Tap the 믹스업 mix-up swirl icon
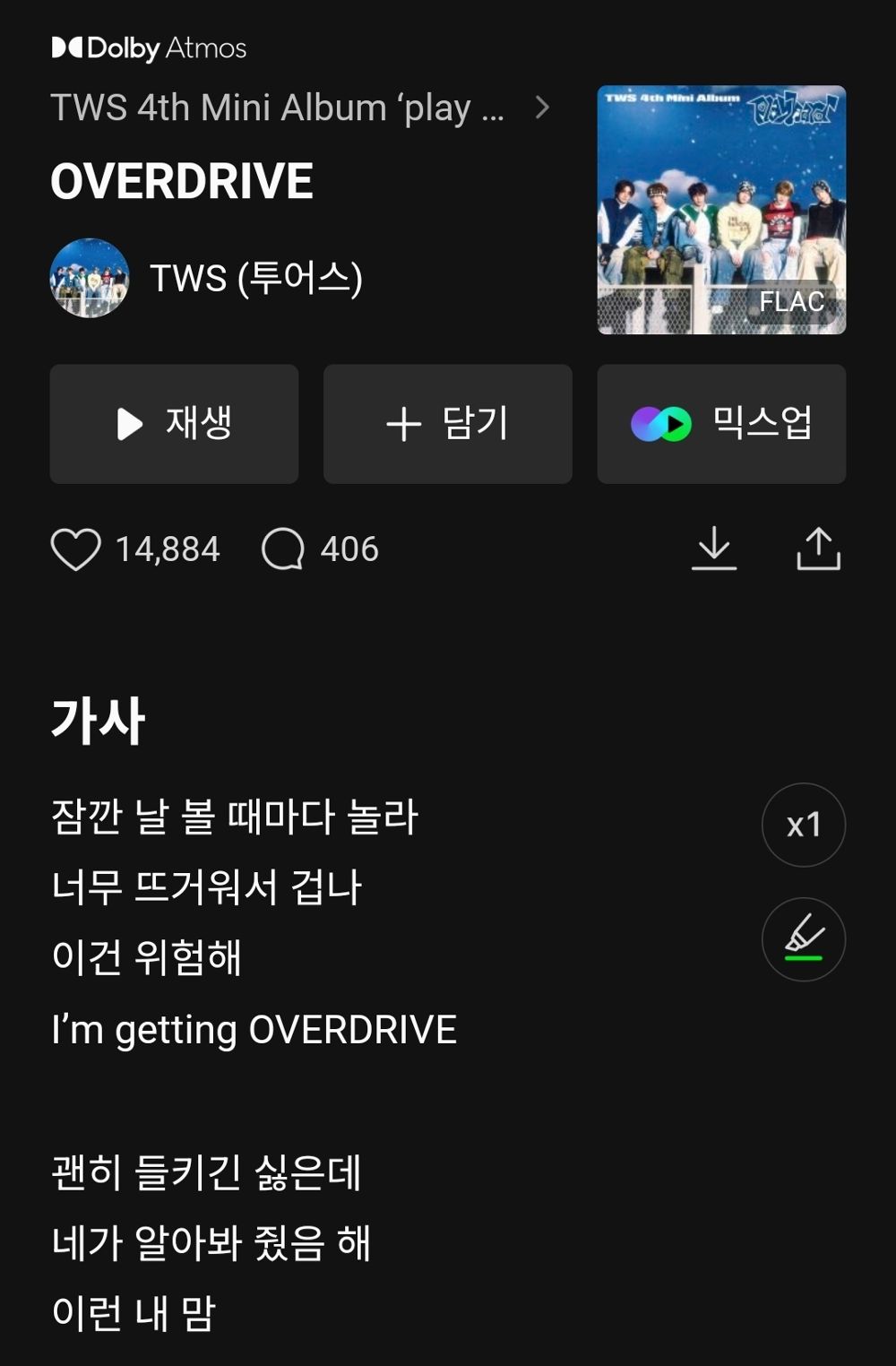The height and width of the screenshot is (1366, 896). pos(660,424)
